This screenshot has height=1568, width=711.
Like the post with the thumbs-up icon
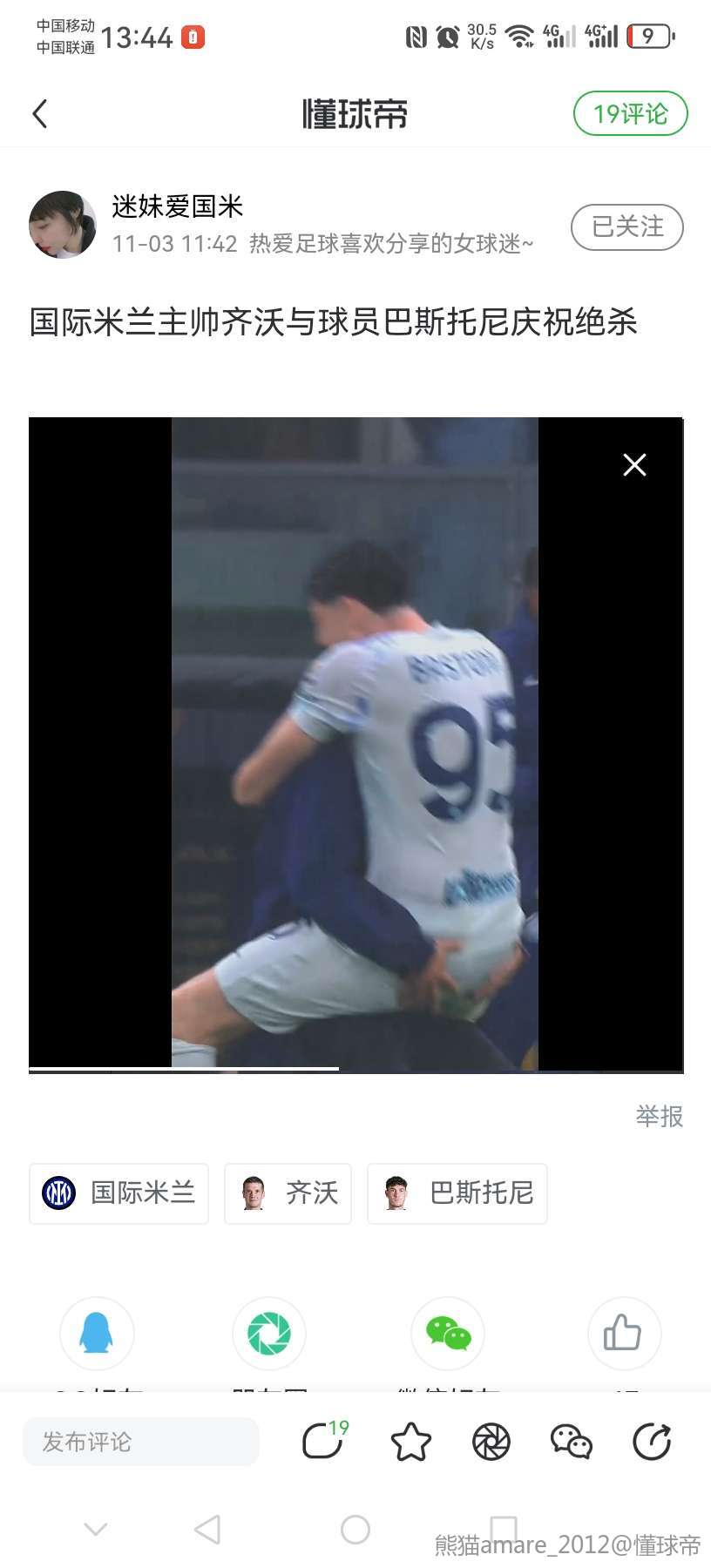[x=624, y=1333]
